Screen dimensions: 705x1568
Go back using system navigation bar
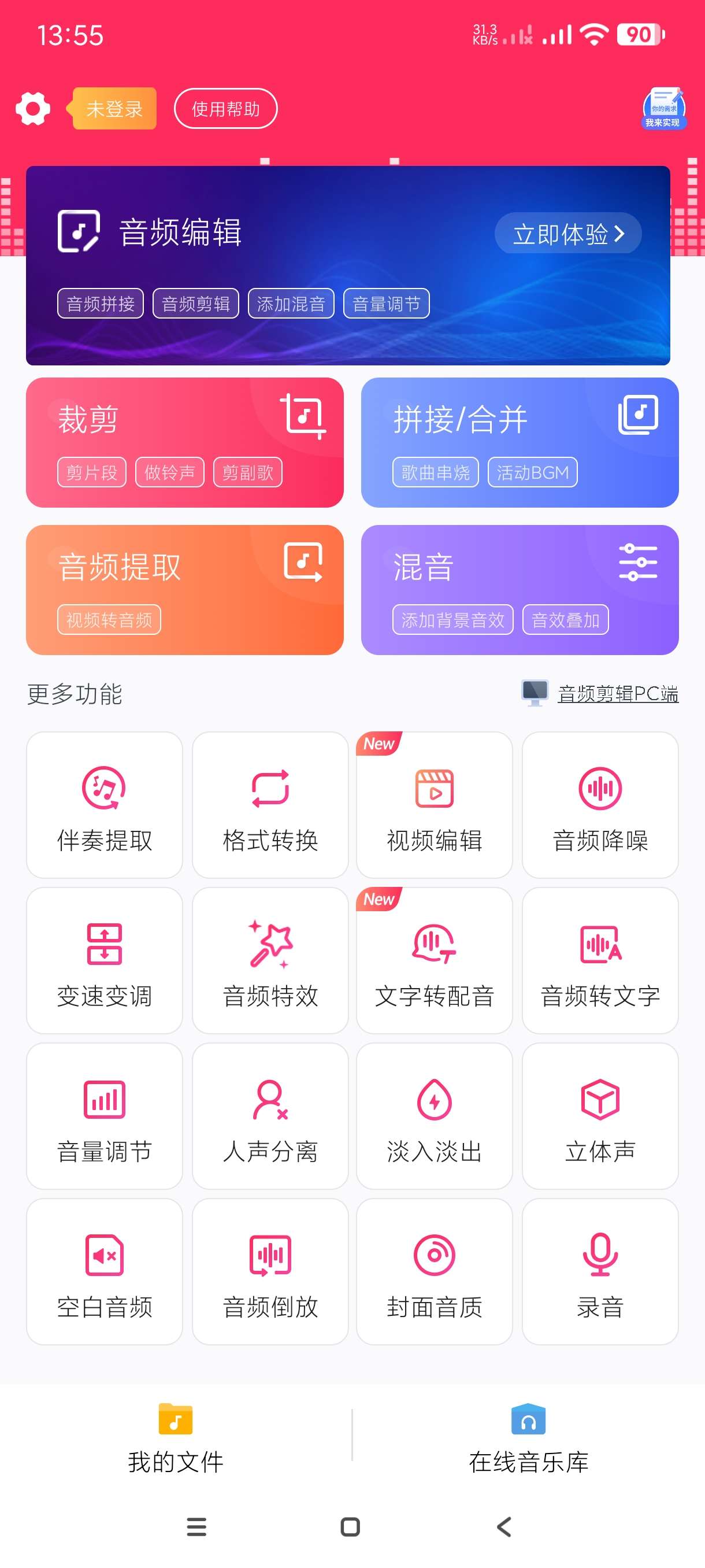[x=504, y=1526]
